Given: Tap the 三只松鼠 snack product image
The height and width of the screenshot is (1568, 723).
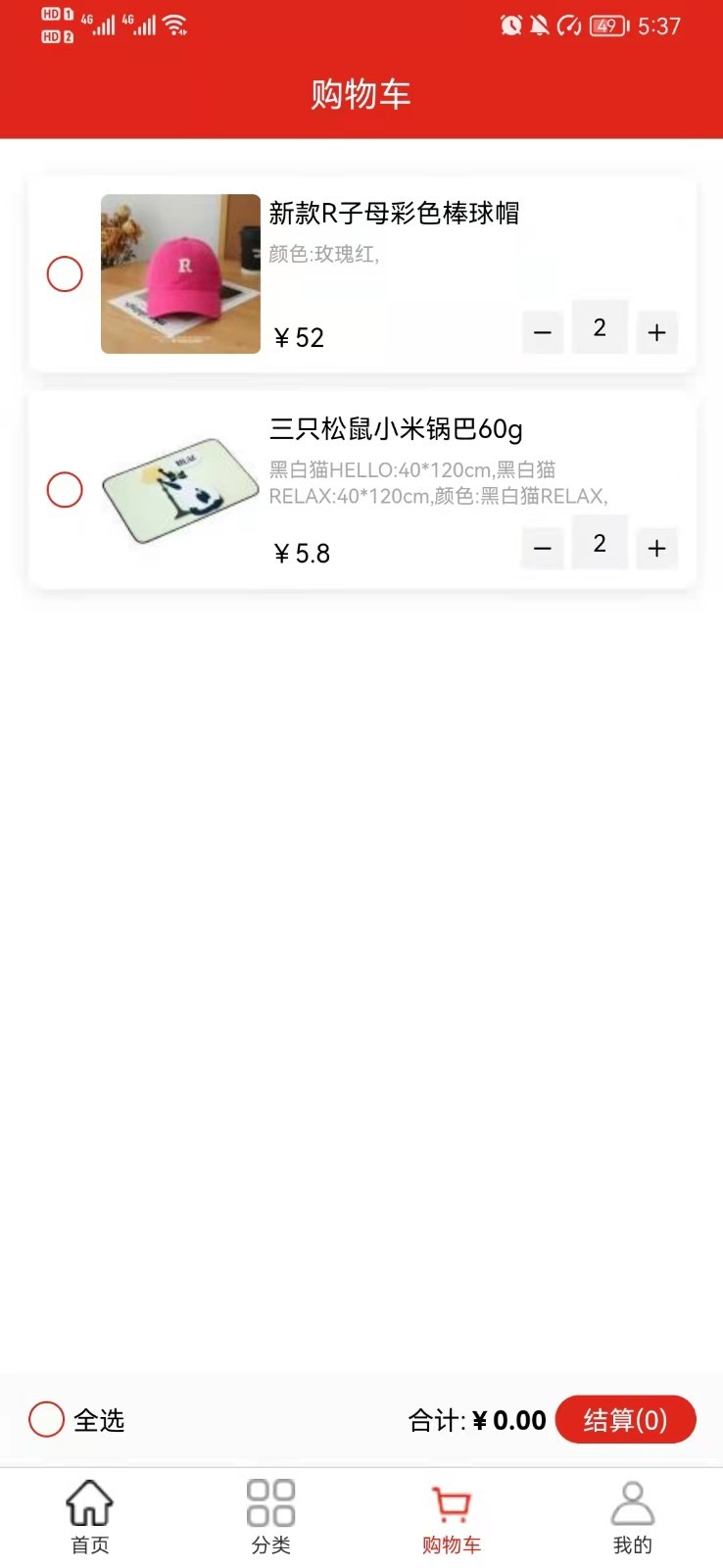Looking at the screenshot, I should tap(180, 490).
